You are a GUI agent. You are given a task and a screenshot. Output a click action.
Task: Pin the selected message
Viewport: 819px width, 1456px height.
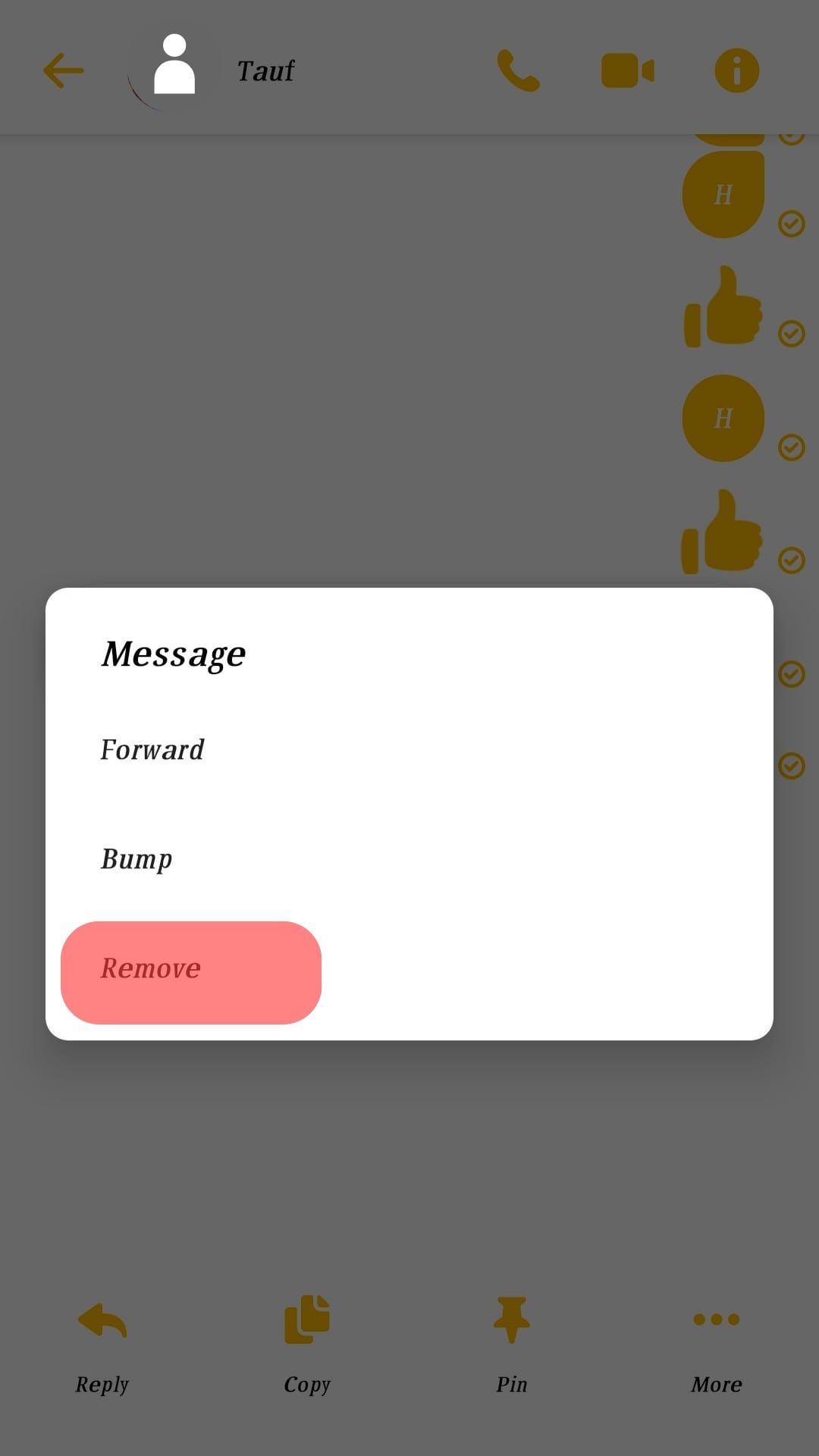pos(512,1344)
